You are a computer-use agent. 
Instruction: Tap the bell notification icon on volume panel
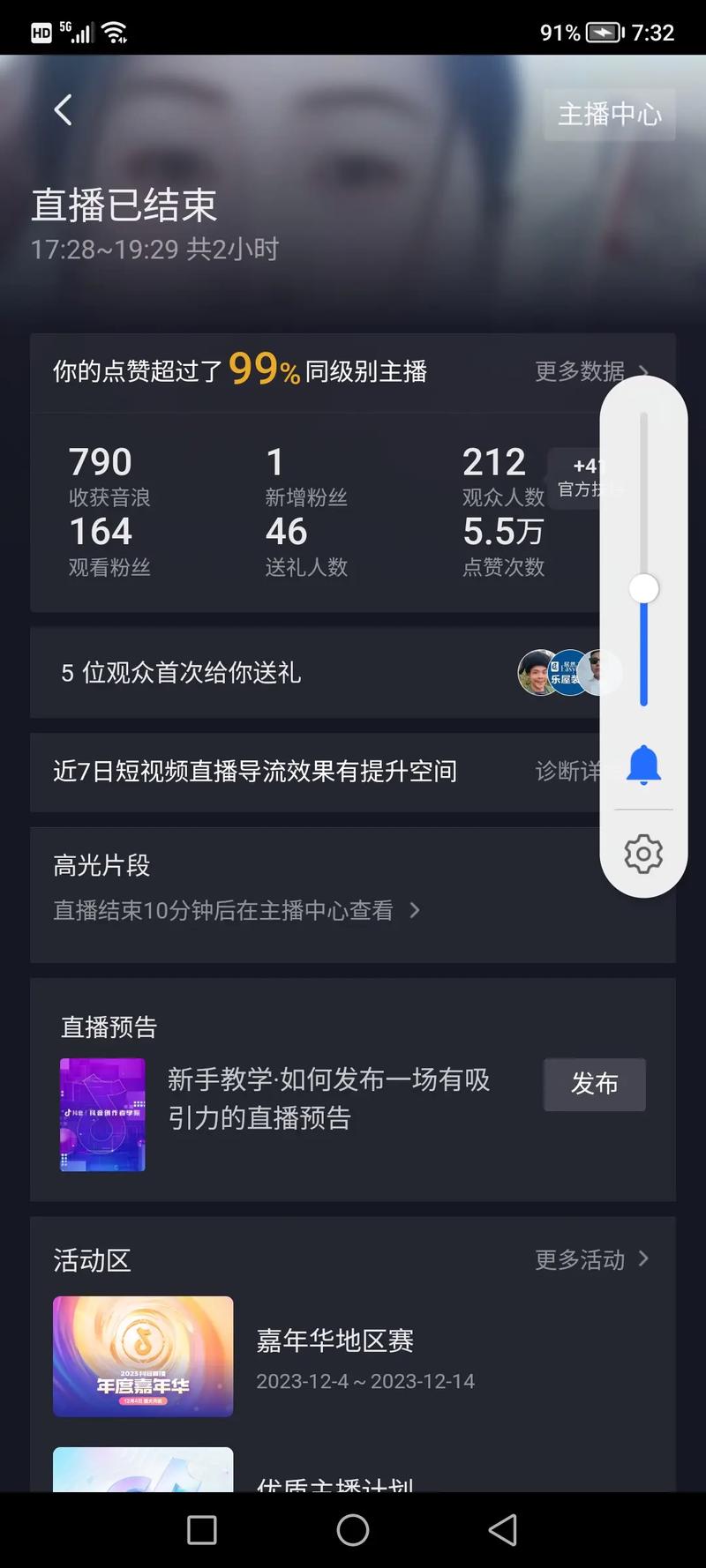coord(643,765)
